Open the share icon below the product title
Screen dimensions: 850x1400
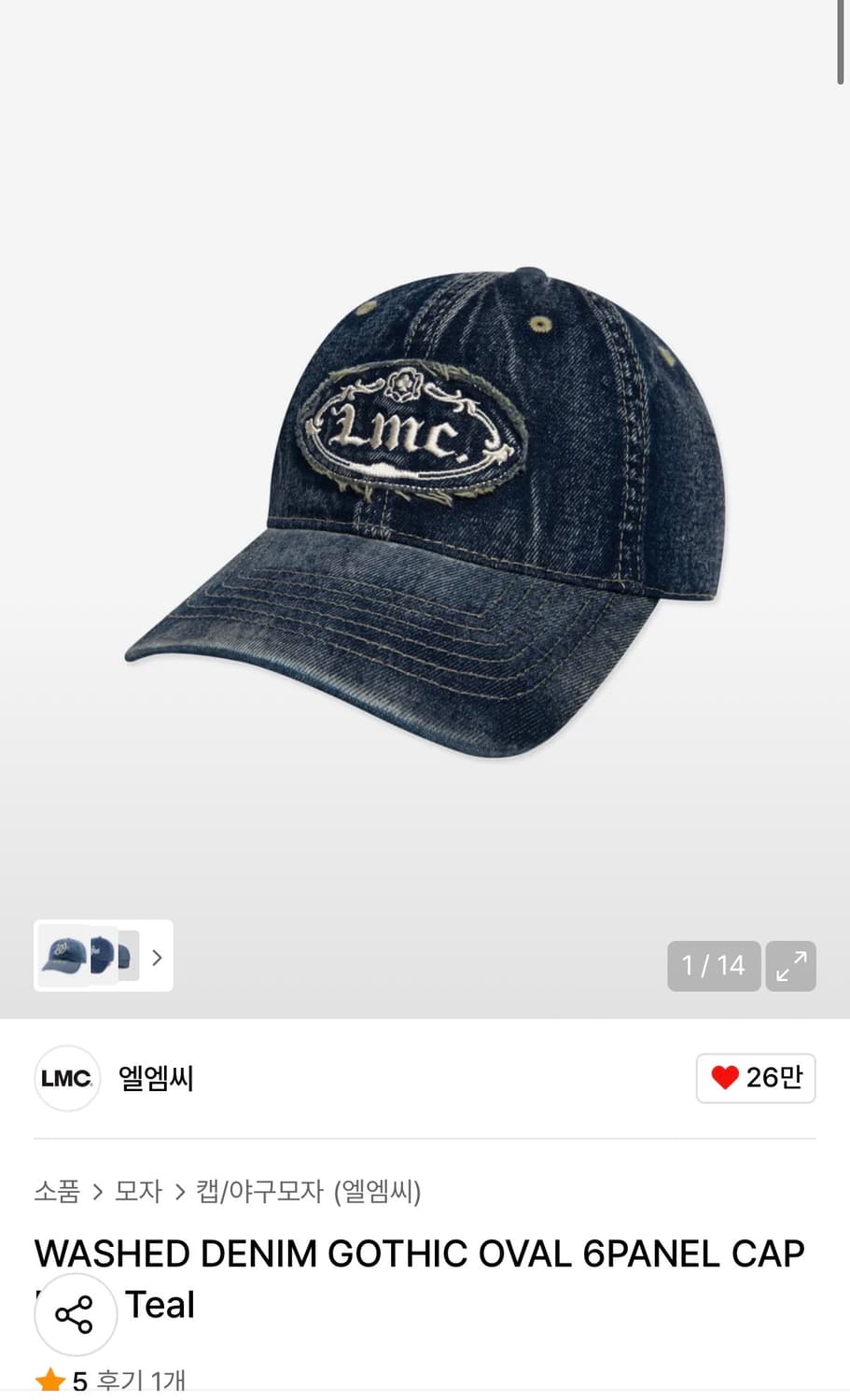(75, 1313)
